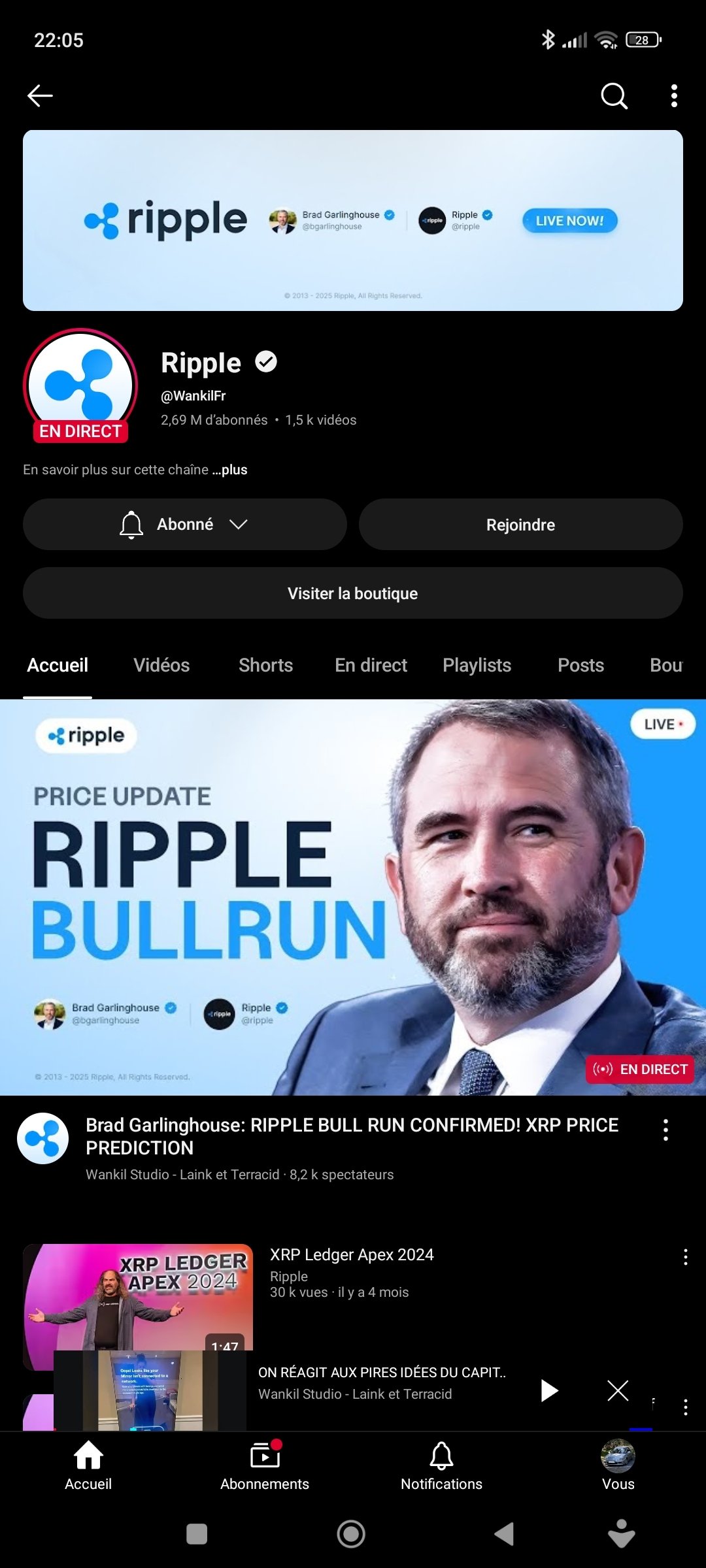Search within the Ripple channel

(614, 95)
